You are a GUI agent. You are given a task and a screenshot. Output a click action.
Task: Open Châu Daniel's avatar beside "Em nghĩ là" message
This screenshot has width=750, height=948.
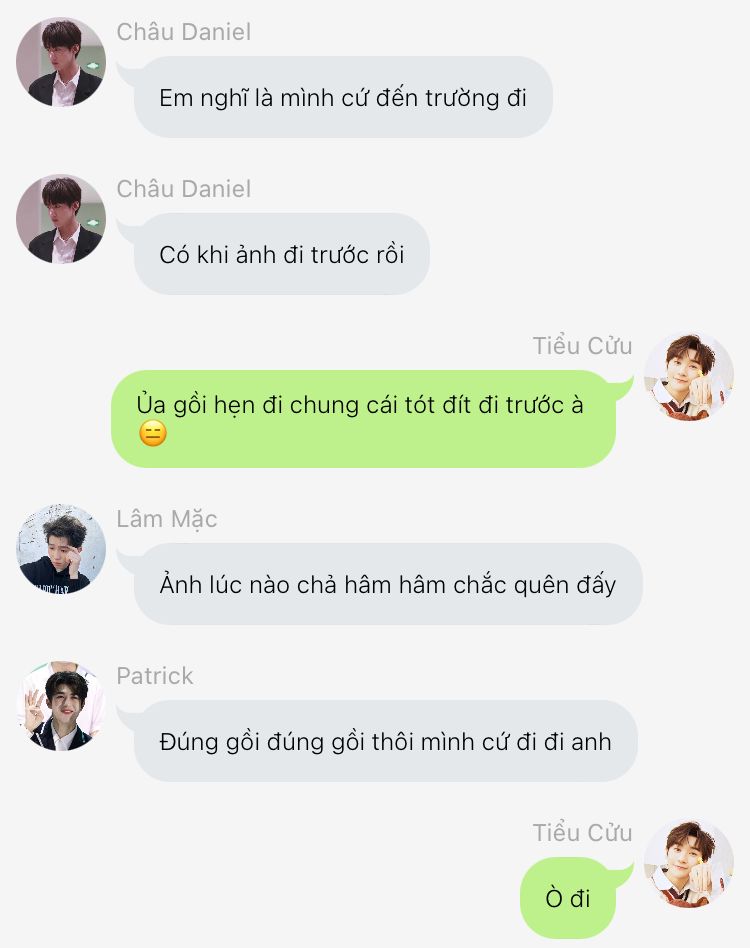[x=61, y=62]
